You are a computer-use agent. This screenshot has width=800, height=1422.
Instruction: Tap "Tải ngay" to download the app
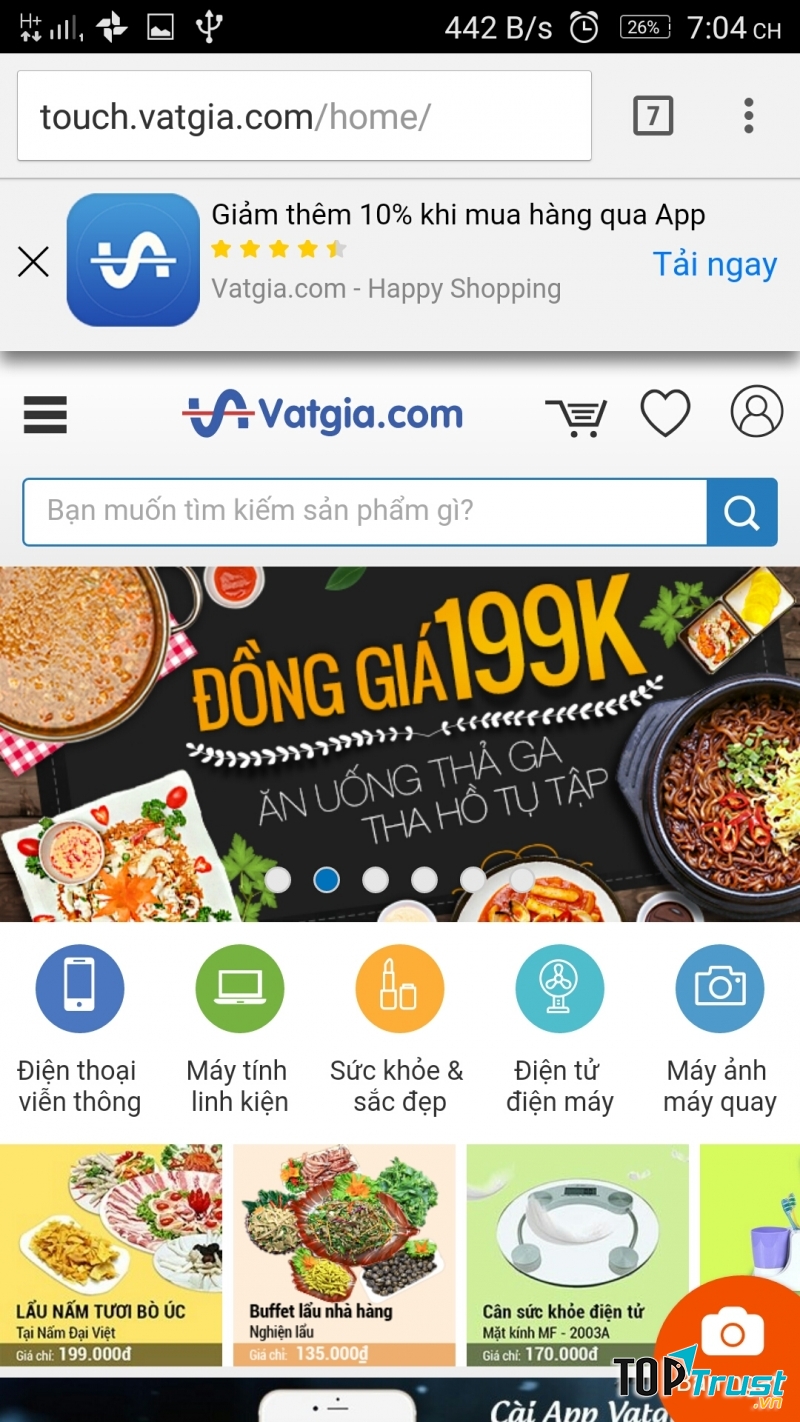pyautogui.click(x=715, y=264)
